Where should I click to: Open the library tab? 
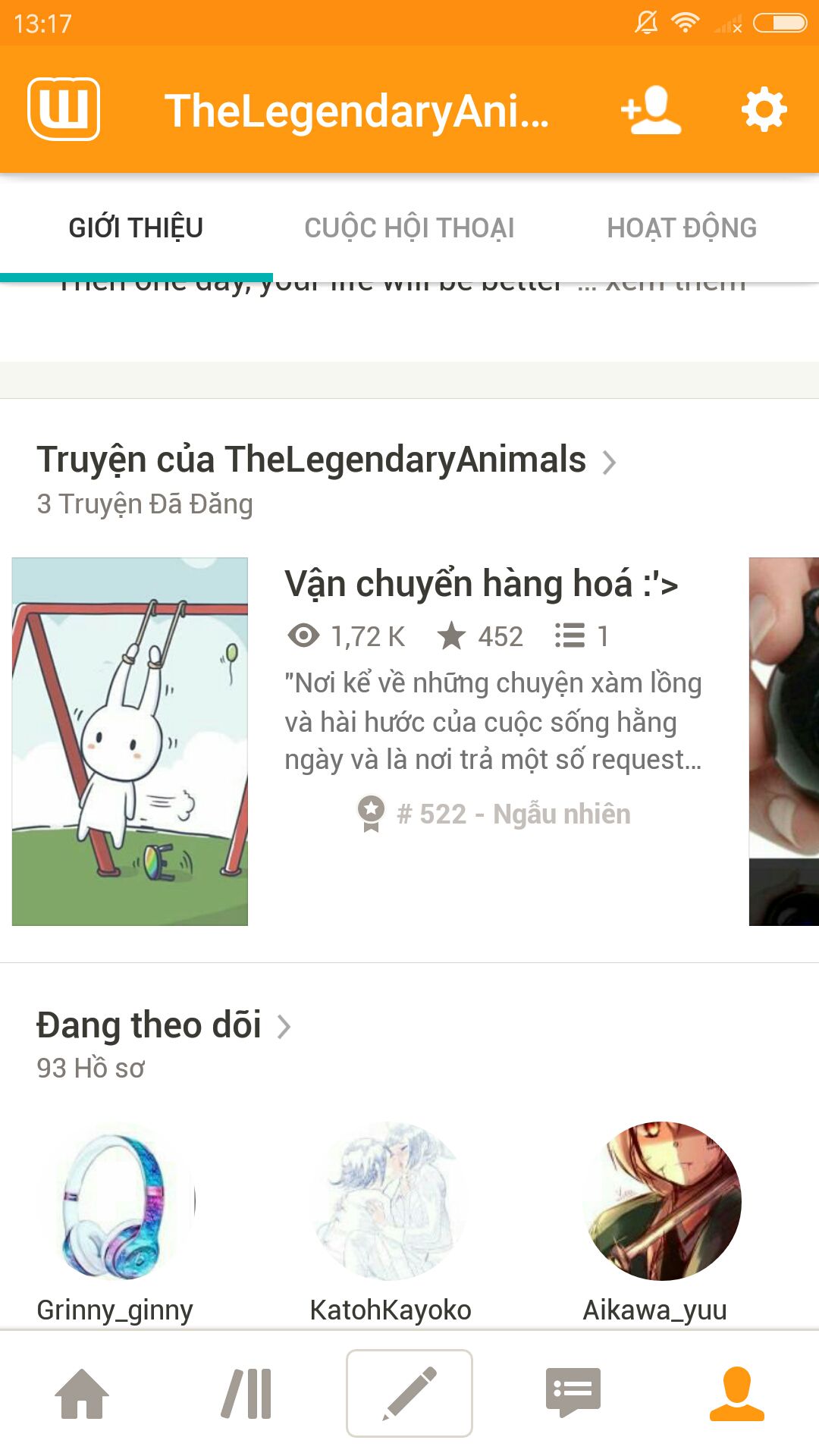246,1394
